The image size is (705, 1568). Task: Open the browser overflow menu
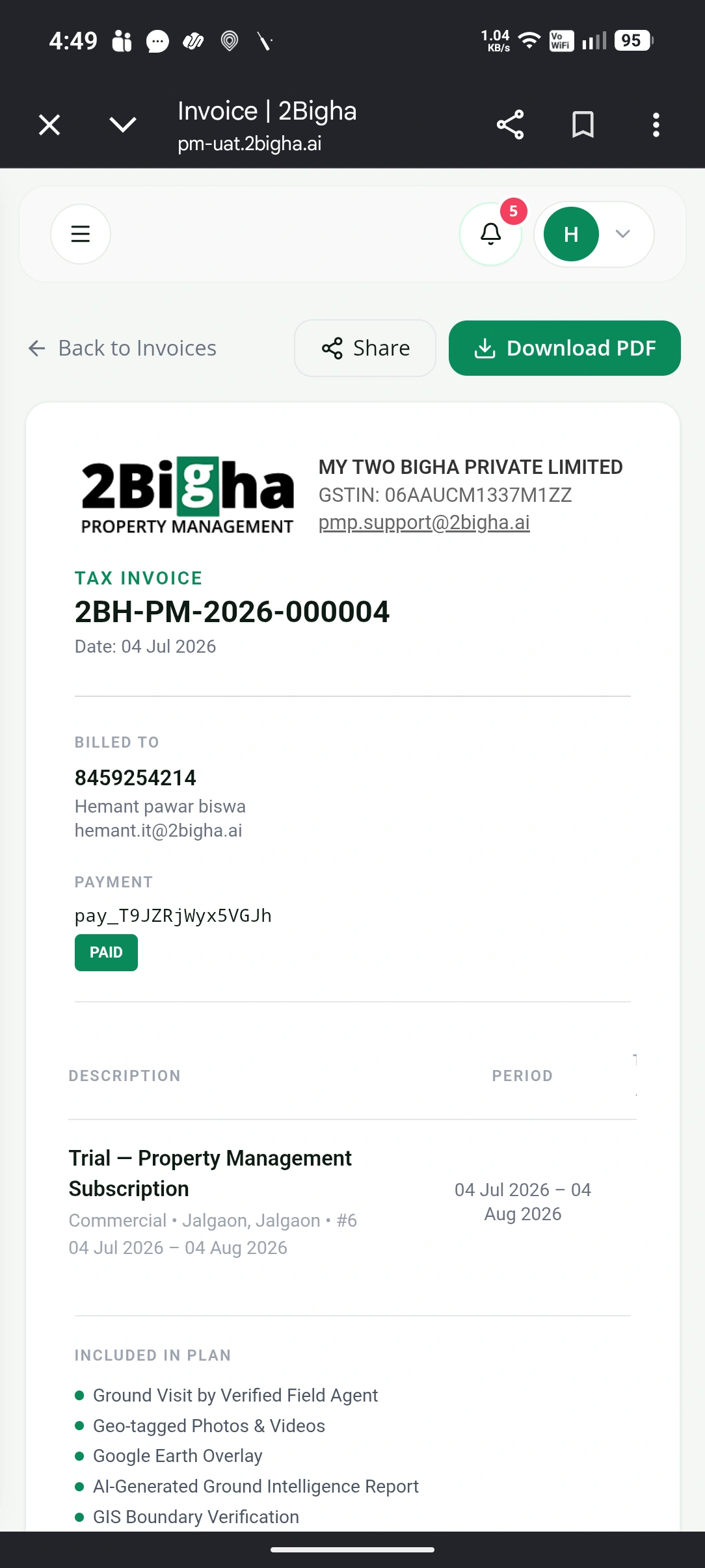pyautogui.click(x=656, y=125)
